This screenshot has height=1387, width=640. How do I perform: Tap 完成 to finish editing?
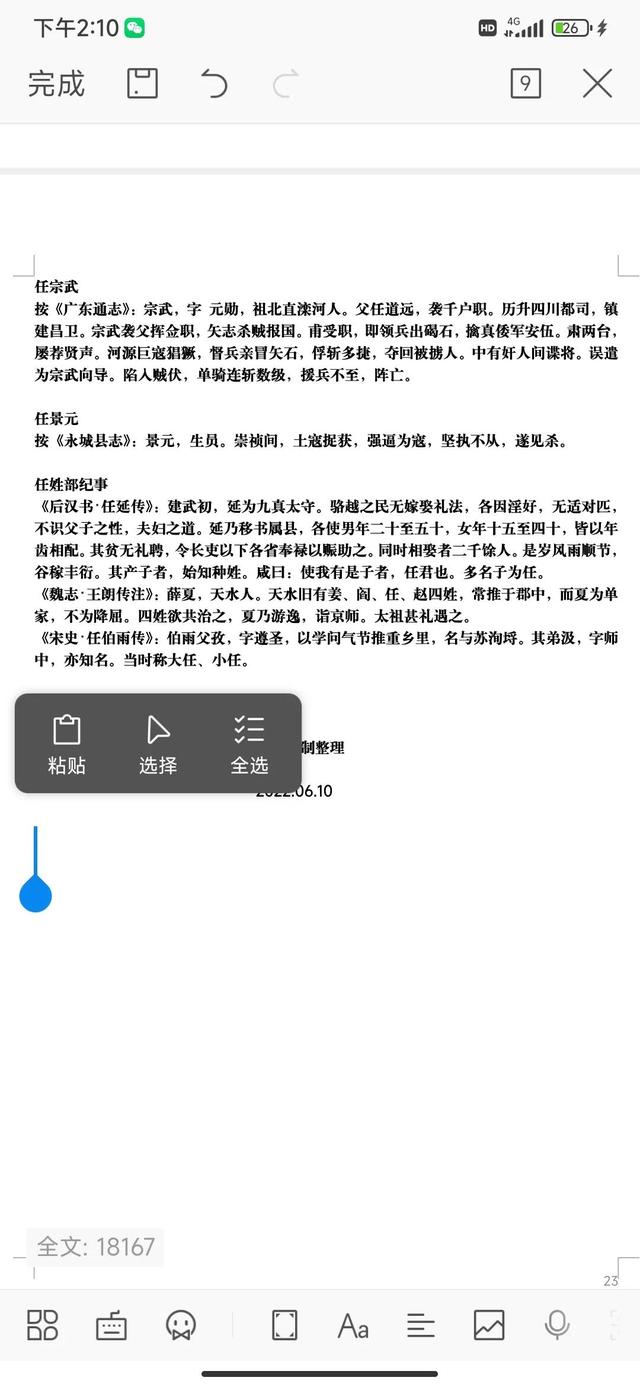coord(57,84)
